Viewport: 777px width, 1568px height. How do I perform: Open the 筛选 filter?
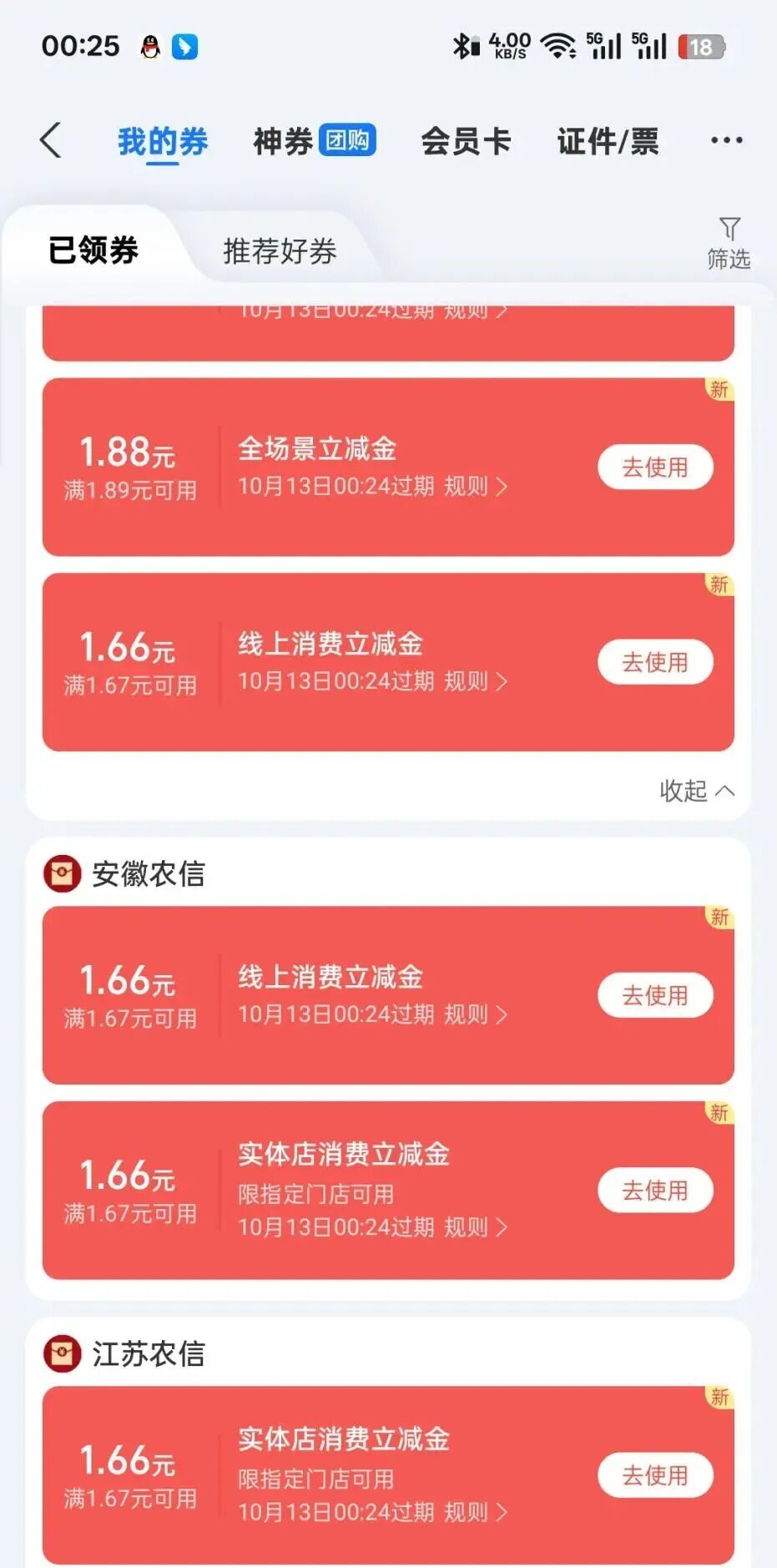[729, 243]
